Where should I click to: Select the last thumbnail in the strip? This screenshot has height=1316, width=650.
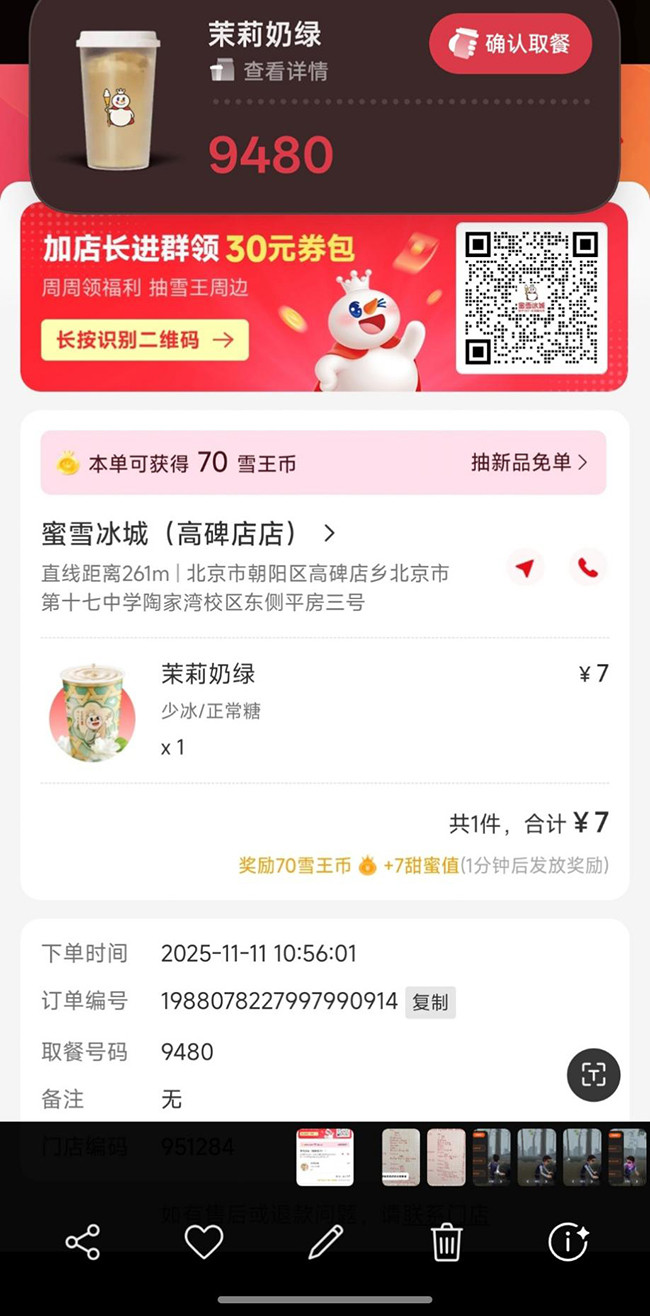(x=628, y=1157)
